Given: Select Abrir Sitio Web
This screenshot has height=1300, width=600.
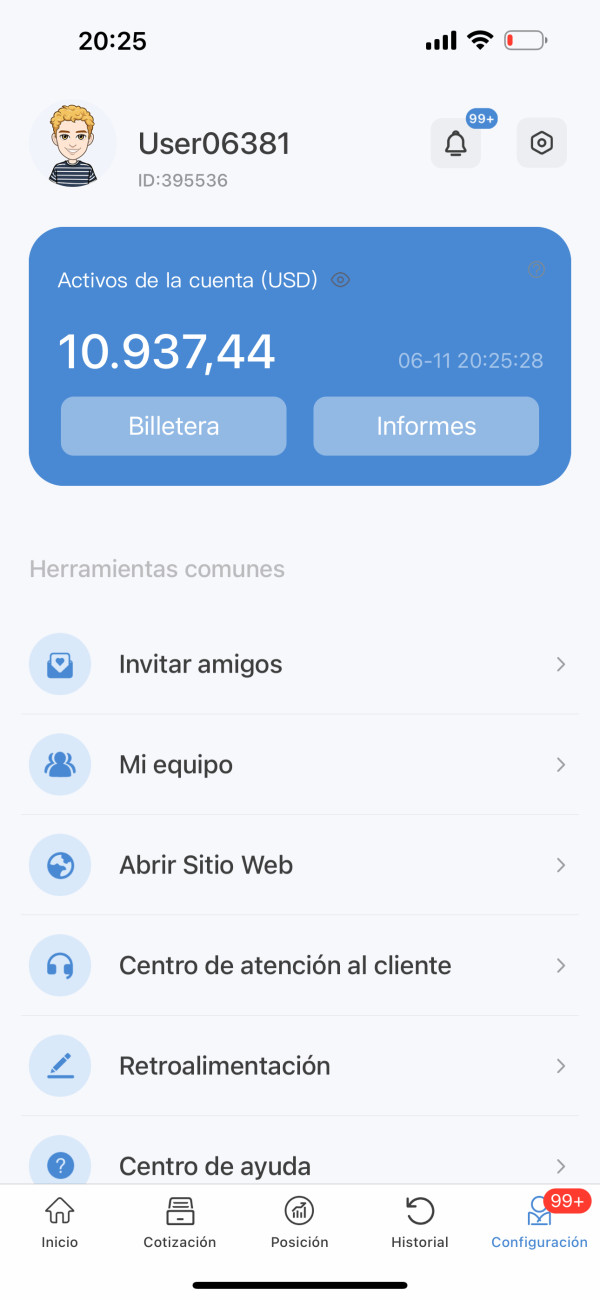Looking at the screenshot, I should [x=300, y=865].
